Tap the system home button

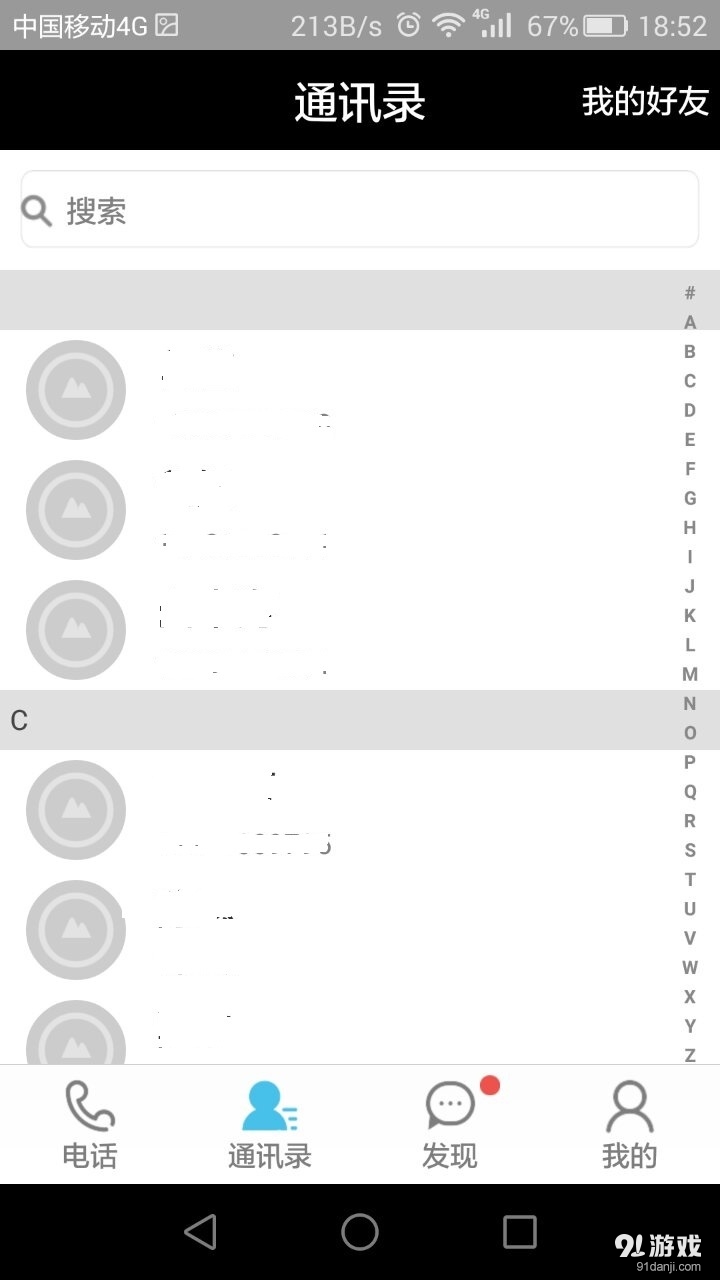360,1232
